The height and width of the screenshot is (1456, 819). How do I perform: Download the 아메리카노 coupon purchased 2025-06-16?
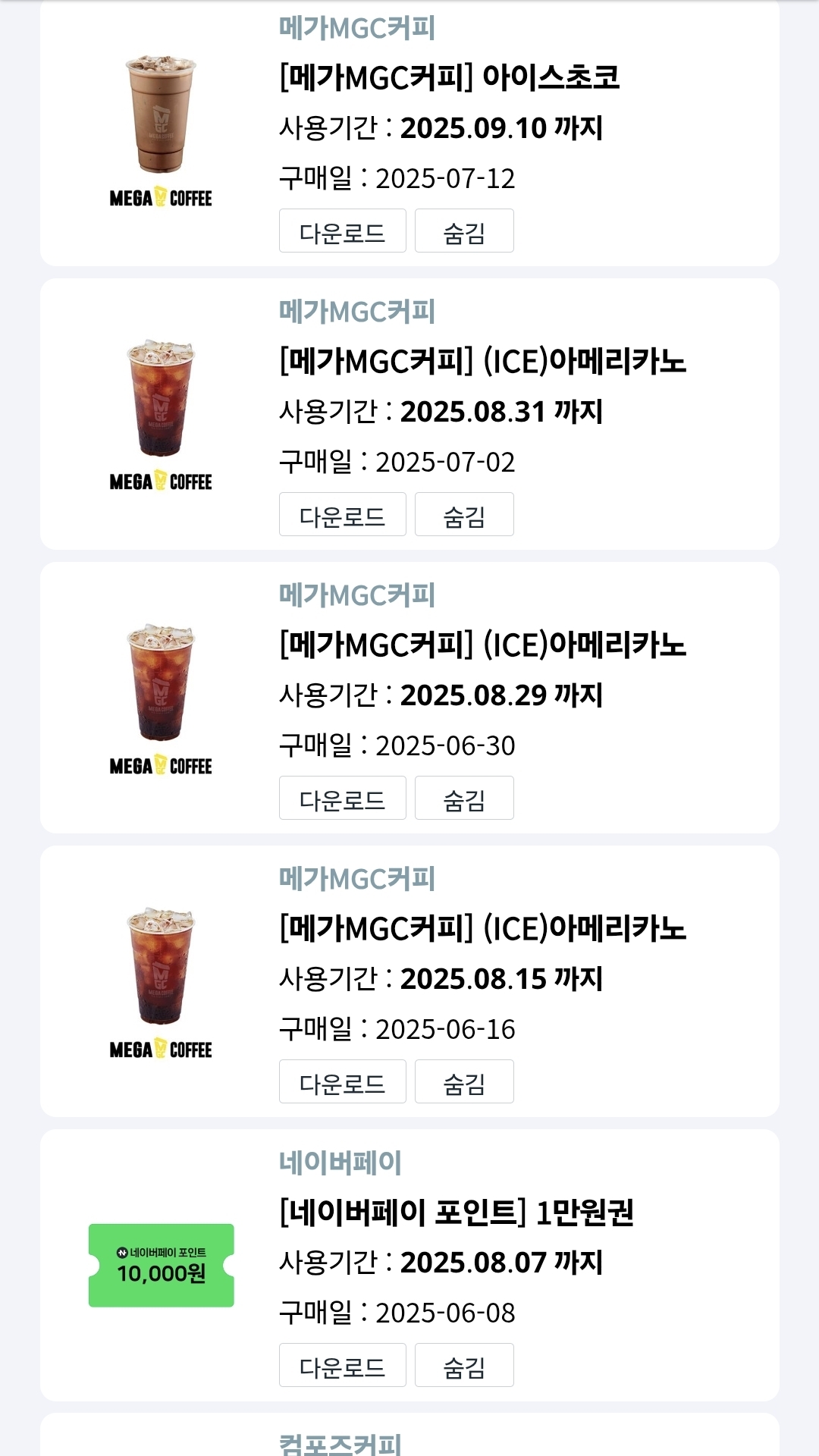tap(342, 1081)
